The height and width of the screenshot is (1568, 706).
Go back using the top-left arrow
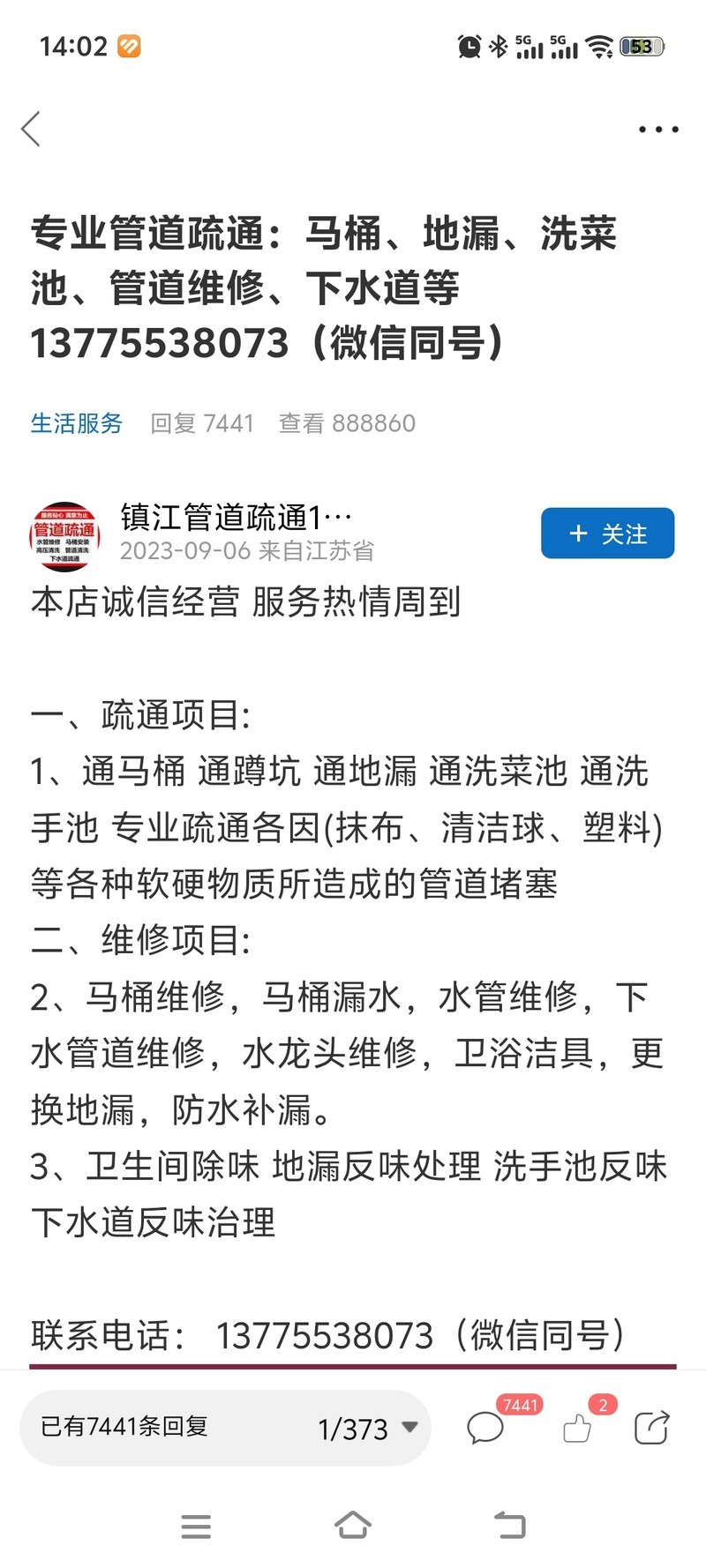[32, 130]
